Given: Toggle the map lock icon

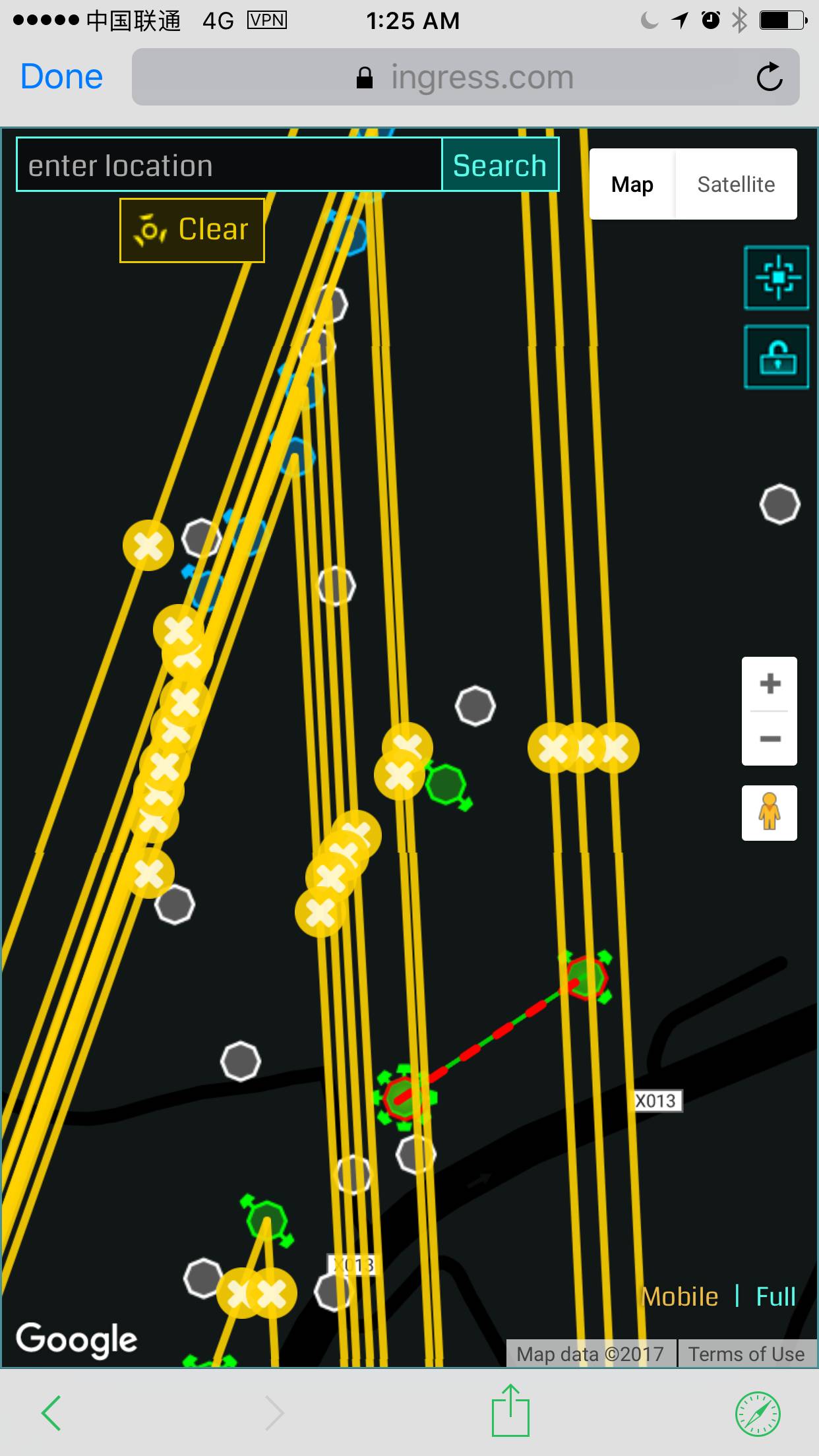Looking at the screenshot, I should tap(777, 357).
